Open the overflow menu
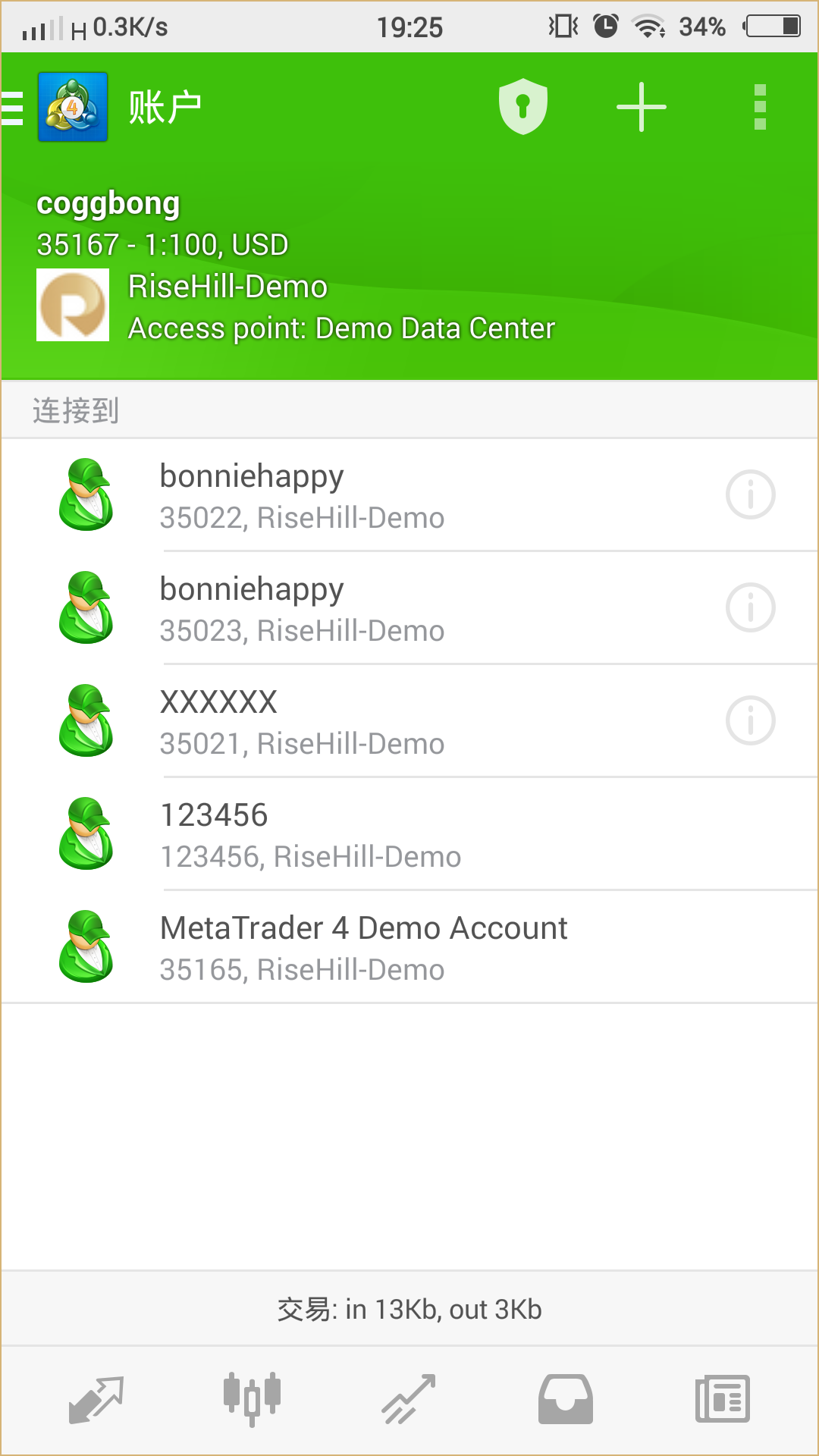819x1456 pixels. (x=760, y=107)
